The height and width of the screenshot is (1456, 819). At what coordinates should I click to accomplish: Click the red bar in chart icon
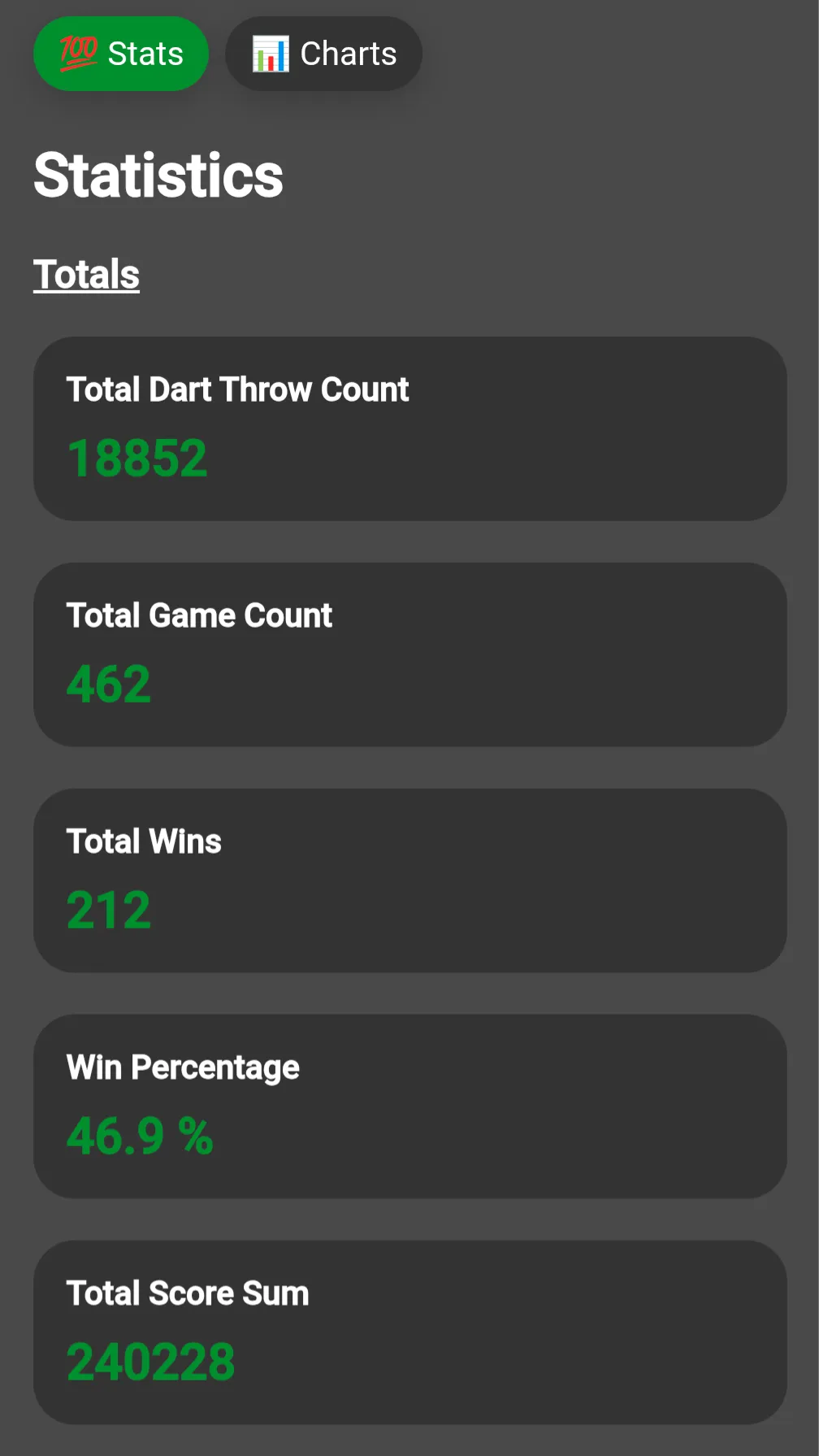point(271,63)
